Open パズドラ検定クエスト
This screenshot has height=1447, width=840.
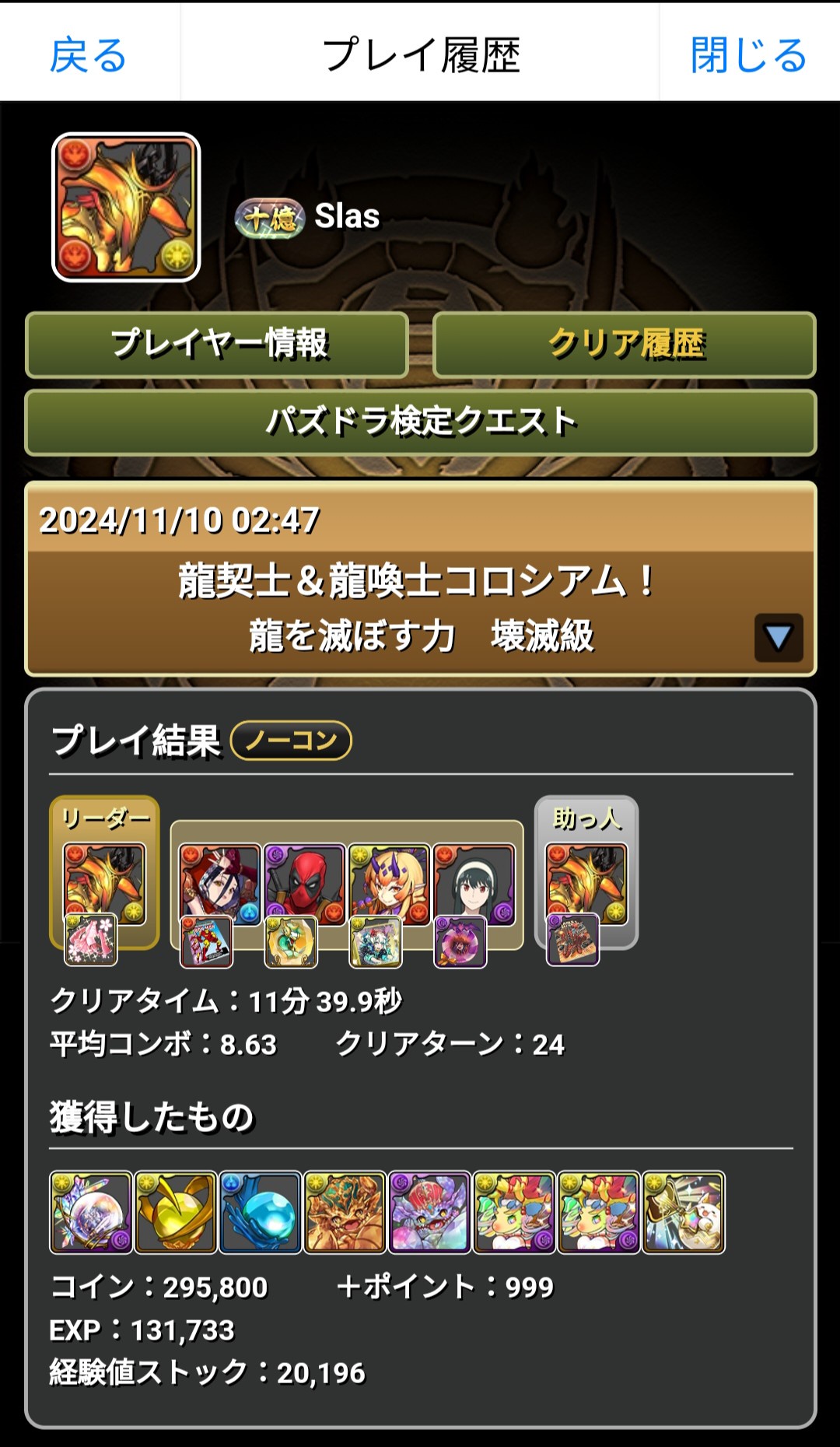420,422
